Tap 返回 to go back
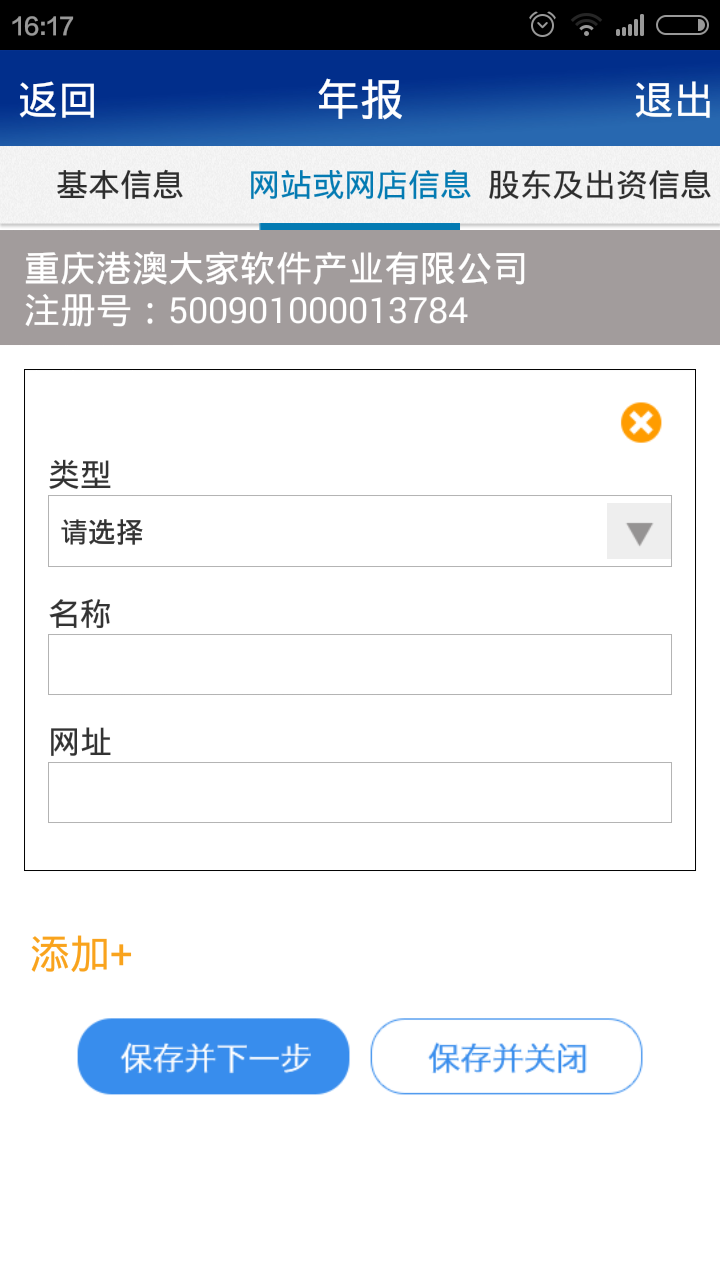 point(57,100)
